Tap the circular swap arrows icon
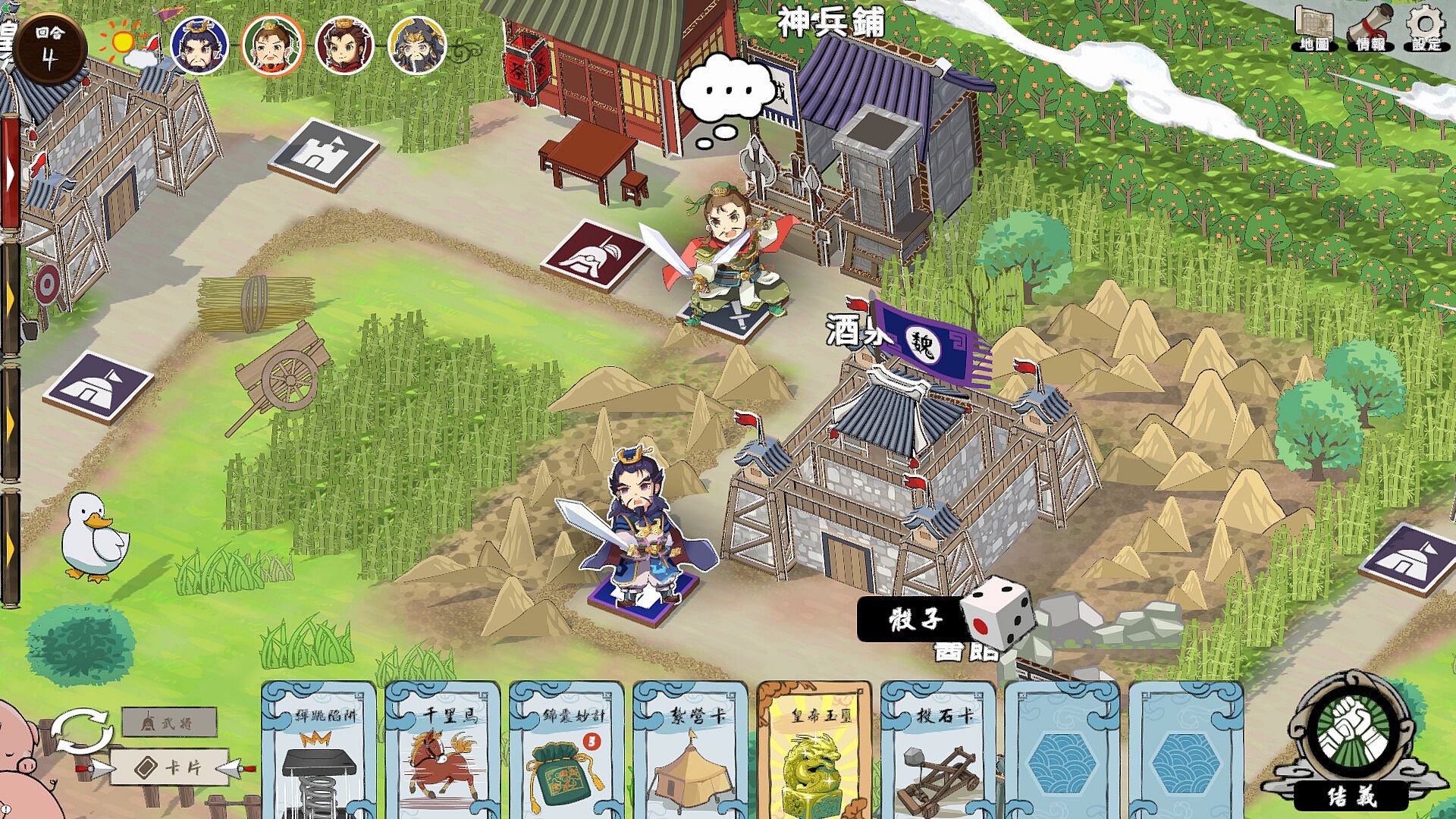The width and height of the screenshot is (1456, 819). (82, 732)
